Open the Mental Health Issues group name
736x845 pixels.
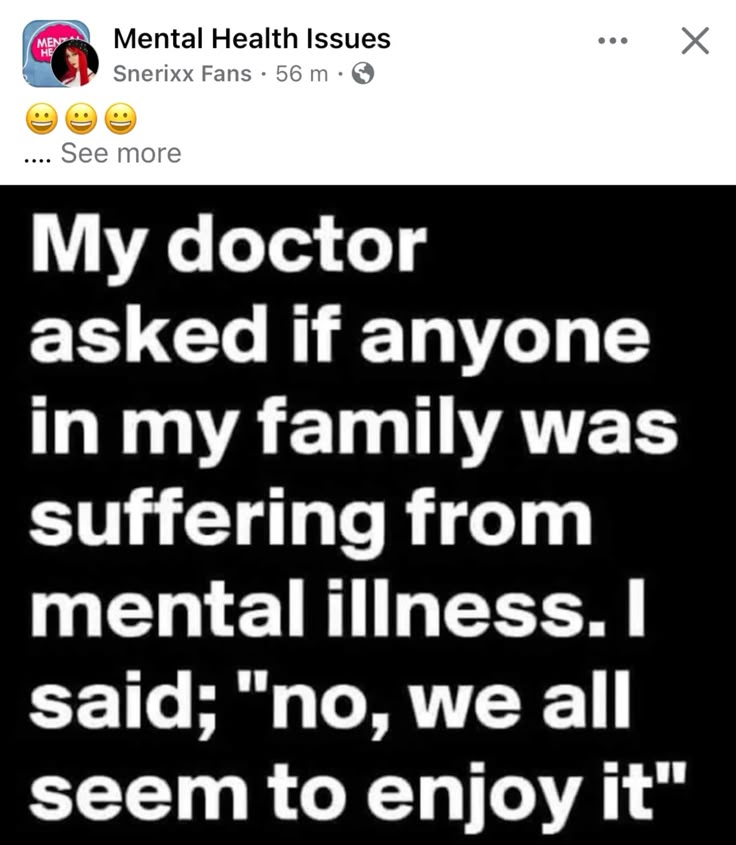[x=251, y=39]
